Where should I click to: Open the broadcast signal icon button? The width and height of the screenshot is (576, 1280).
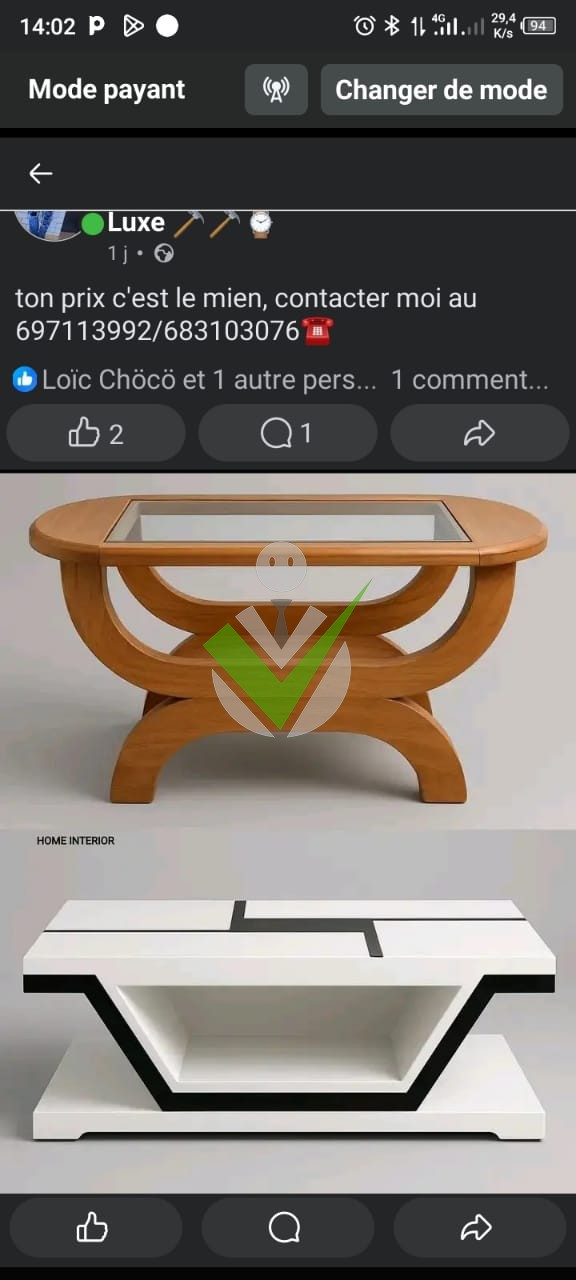tap(276, 90)
